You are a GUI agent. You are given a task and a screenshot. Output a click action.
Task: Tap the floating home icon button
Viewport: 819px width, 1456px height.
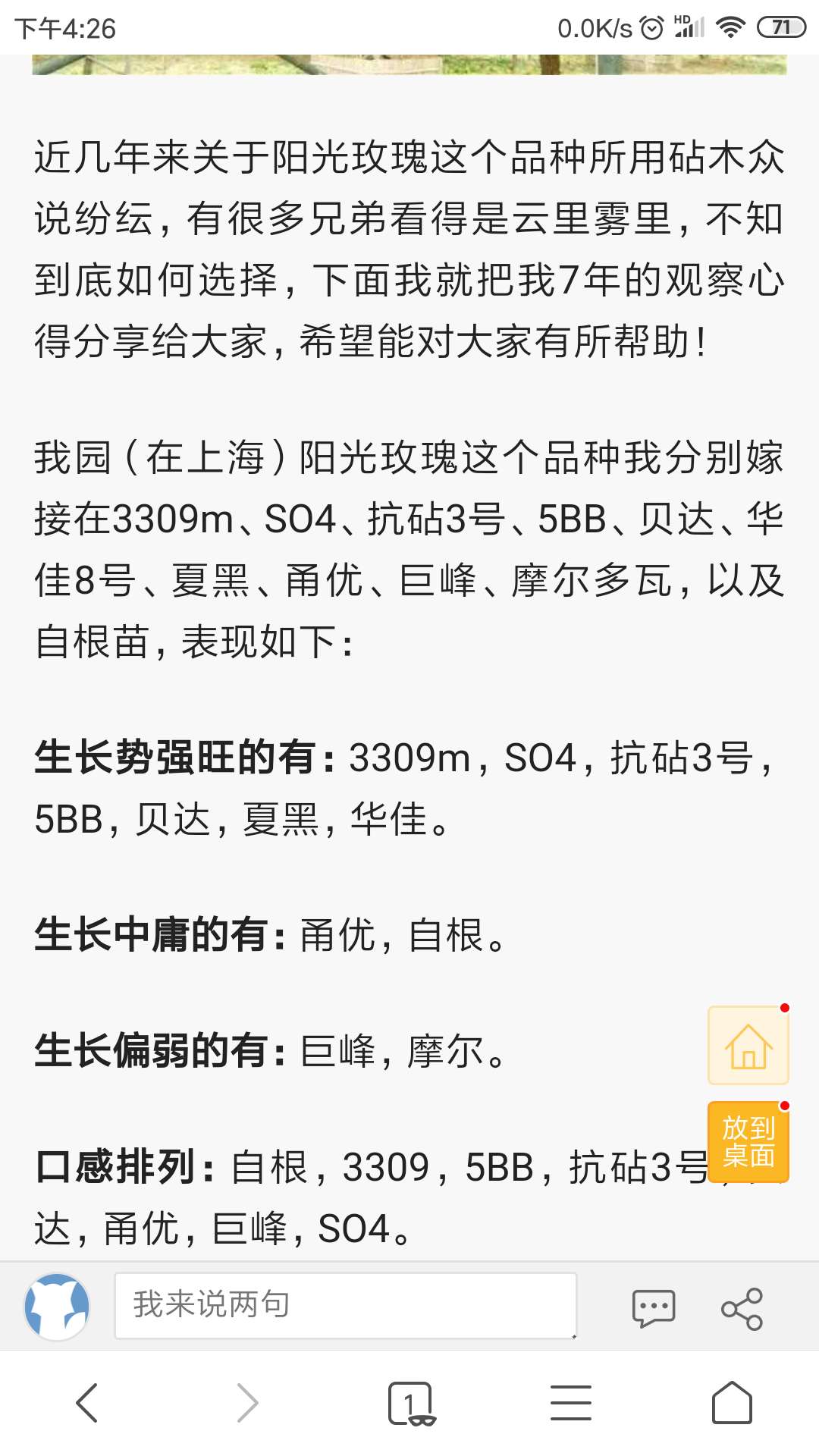click(x=748, y=1045)
